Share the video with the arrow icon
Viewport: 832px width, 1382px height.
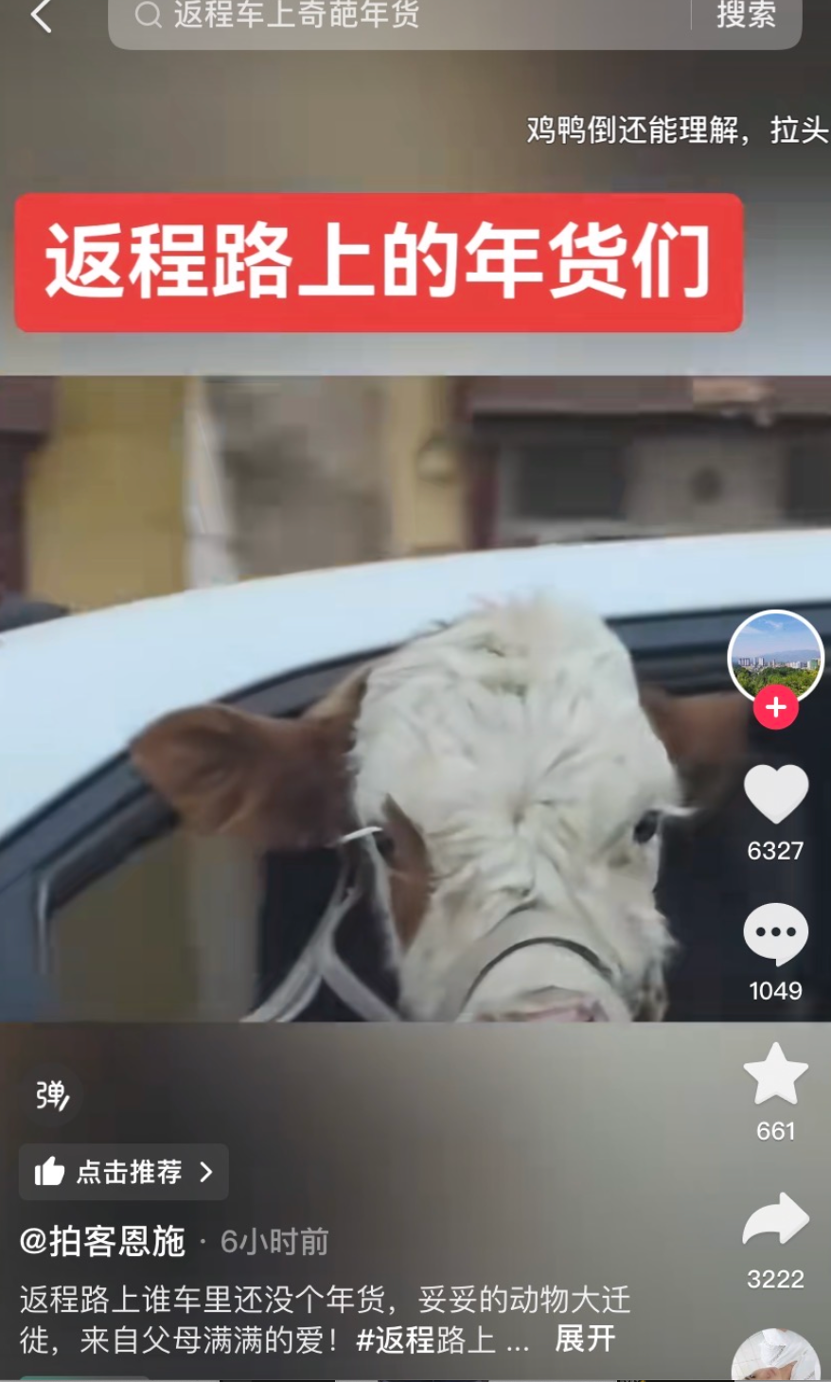(776, 1220)
